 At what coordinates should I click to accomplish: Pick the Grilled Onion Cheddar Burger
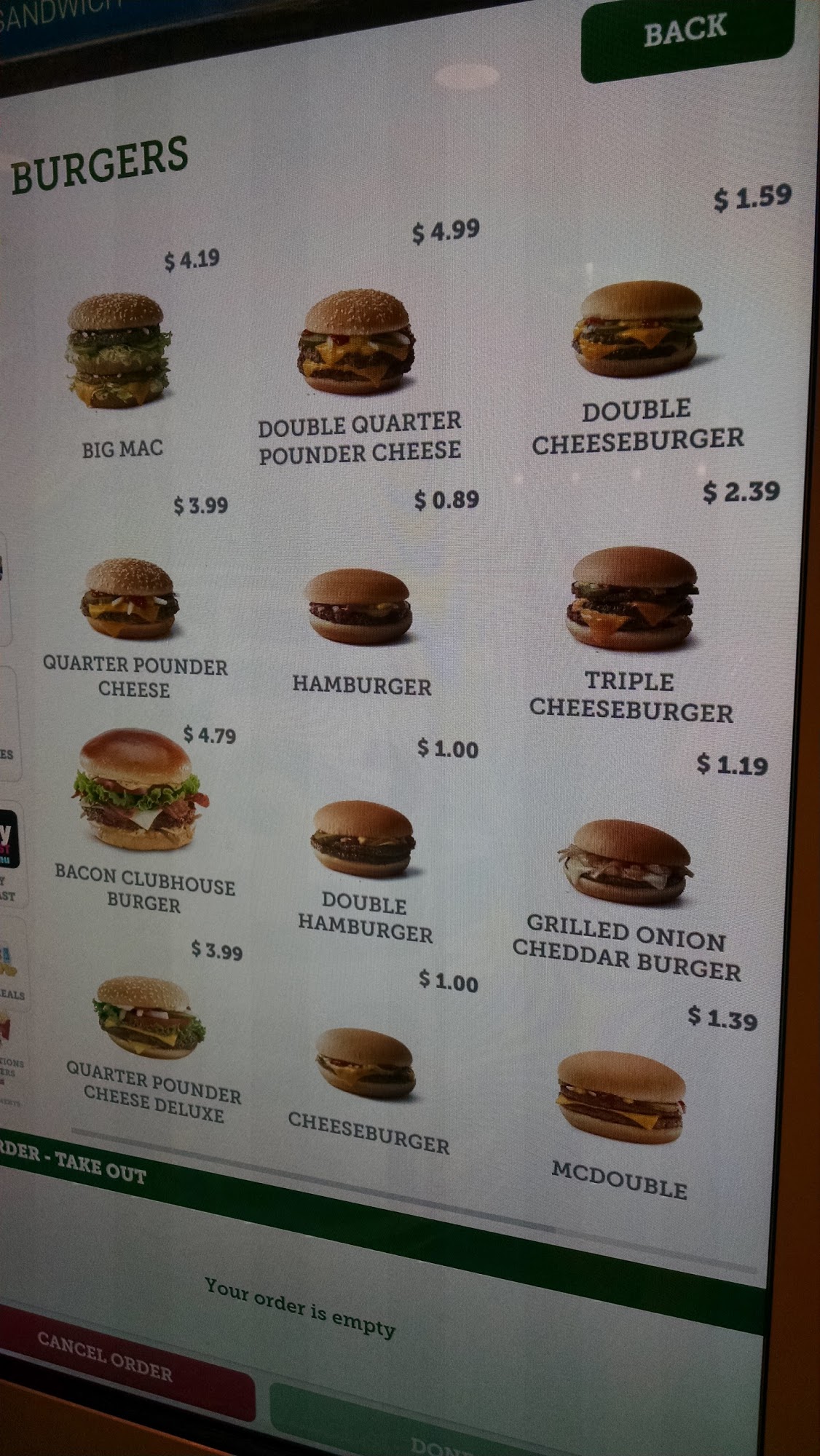pos(626,862)
